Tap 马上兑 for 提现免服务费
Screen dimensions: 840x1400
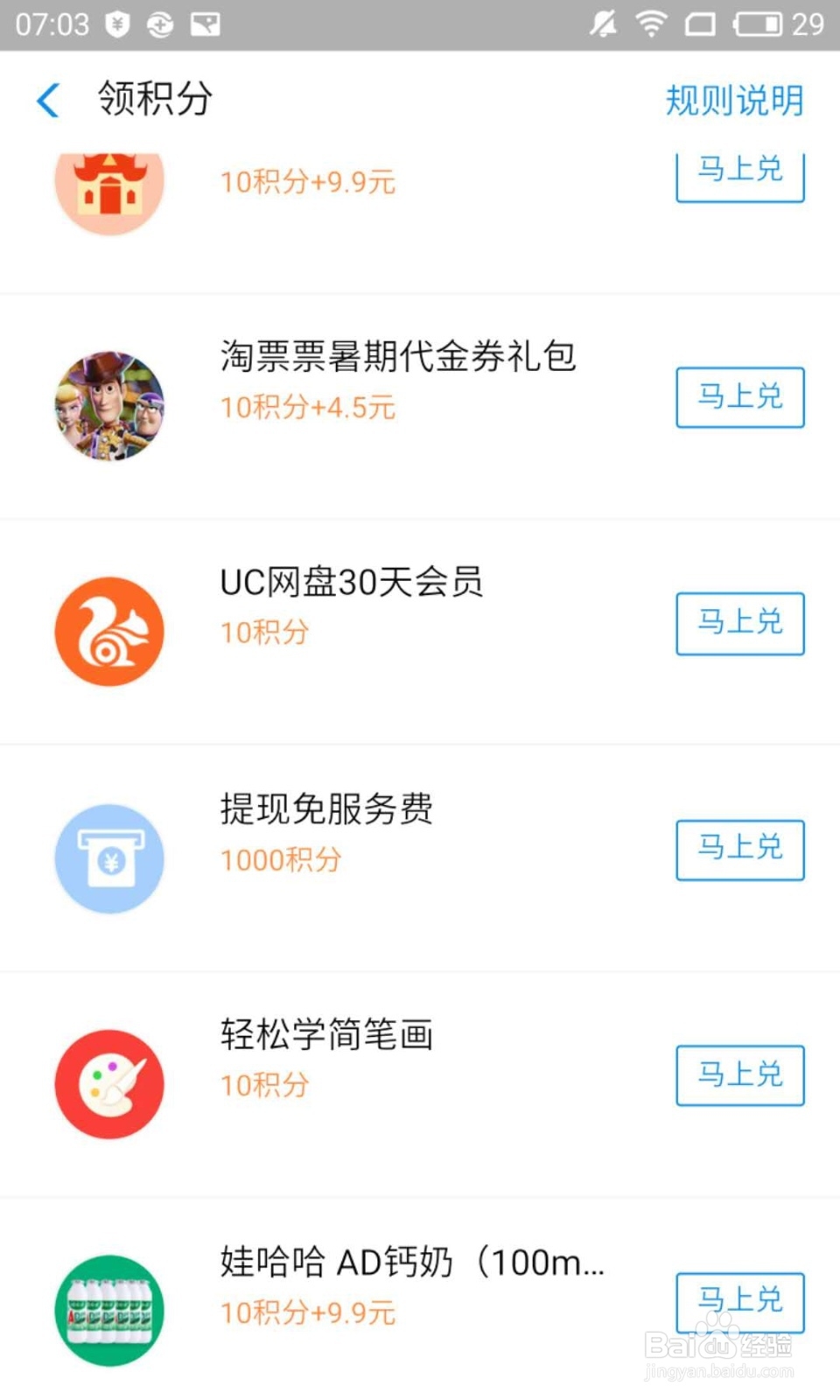[739, 849]
